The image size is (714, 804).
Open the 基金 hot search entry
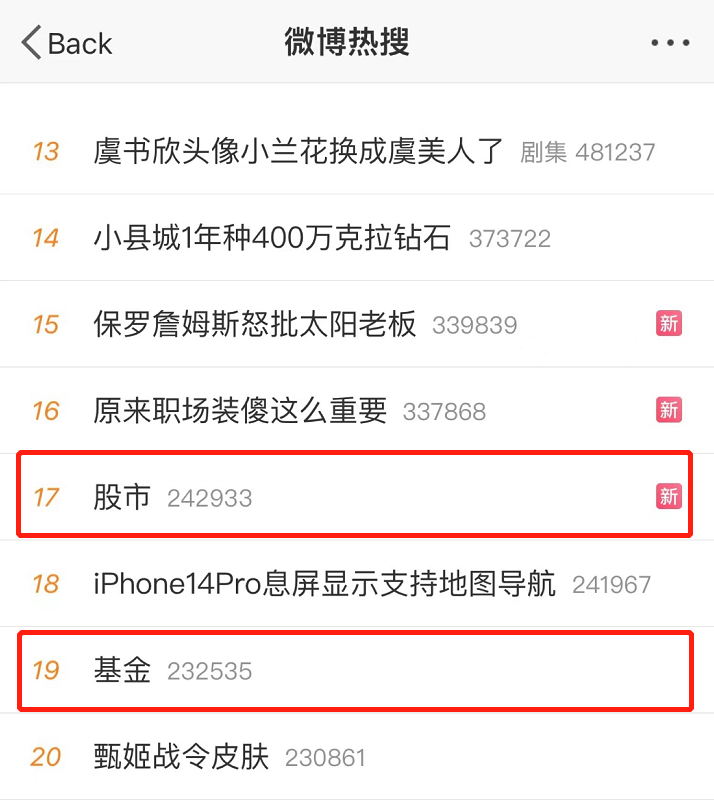click(122, 670)
